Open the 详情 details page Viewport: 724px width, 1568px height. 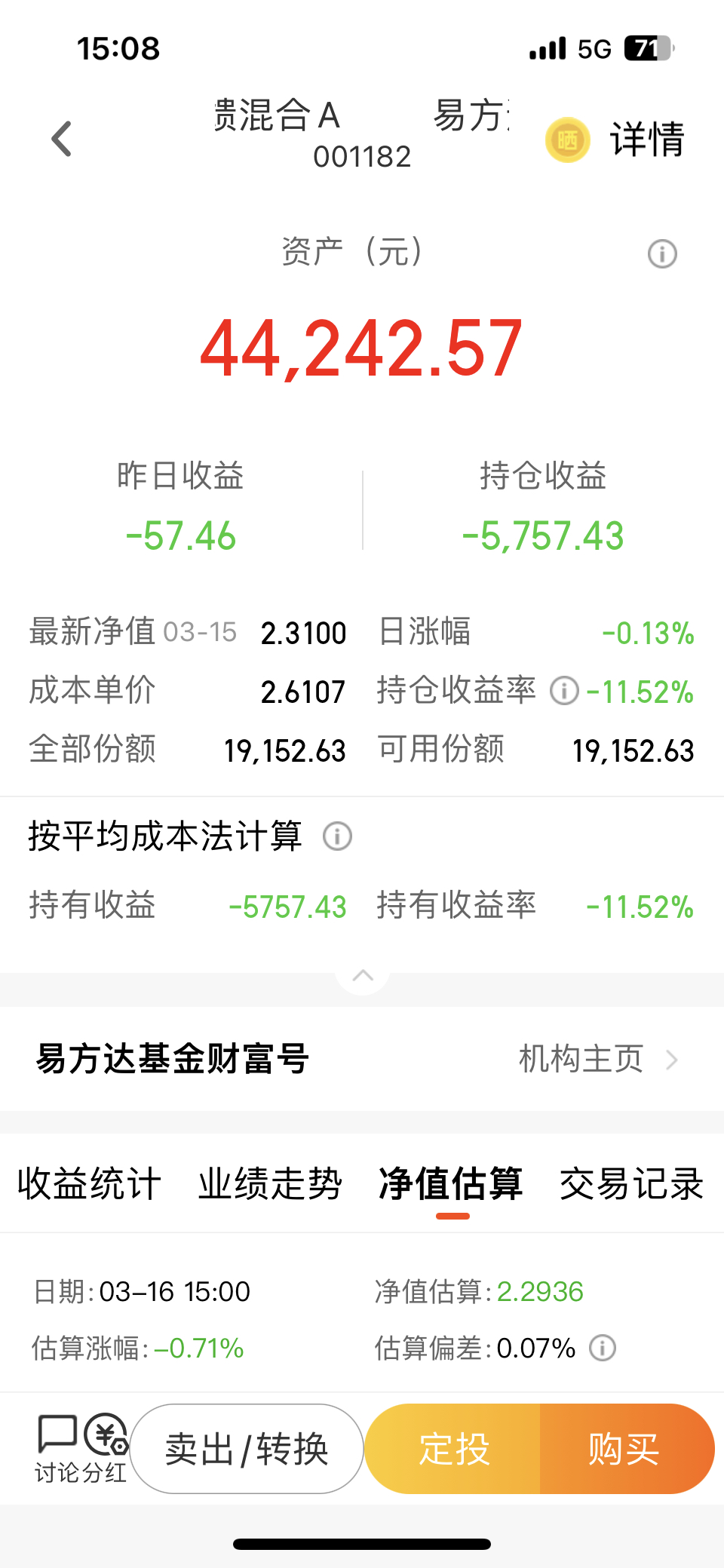(x=646, y=140)
